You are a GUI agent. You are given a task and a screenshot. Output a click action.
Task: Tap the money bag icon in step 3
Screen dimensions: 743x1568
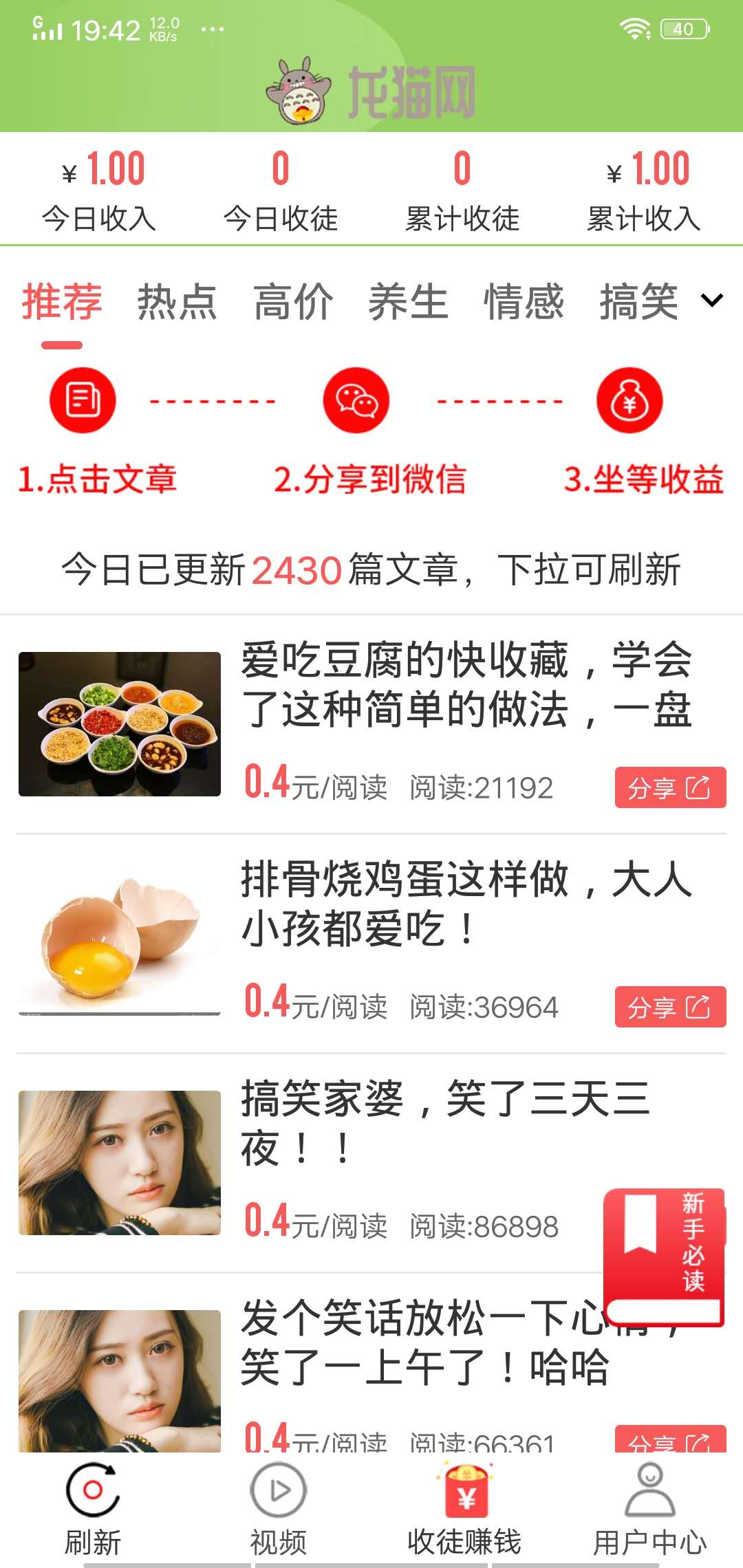tap(630, 401)
